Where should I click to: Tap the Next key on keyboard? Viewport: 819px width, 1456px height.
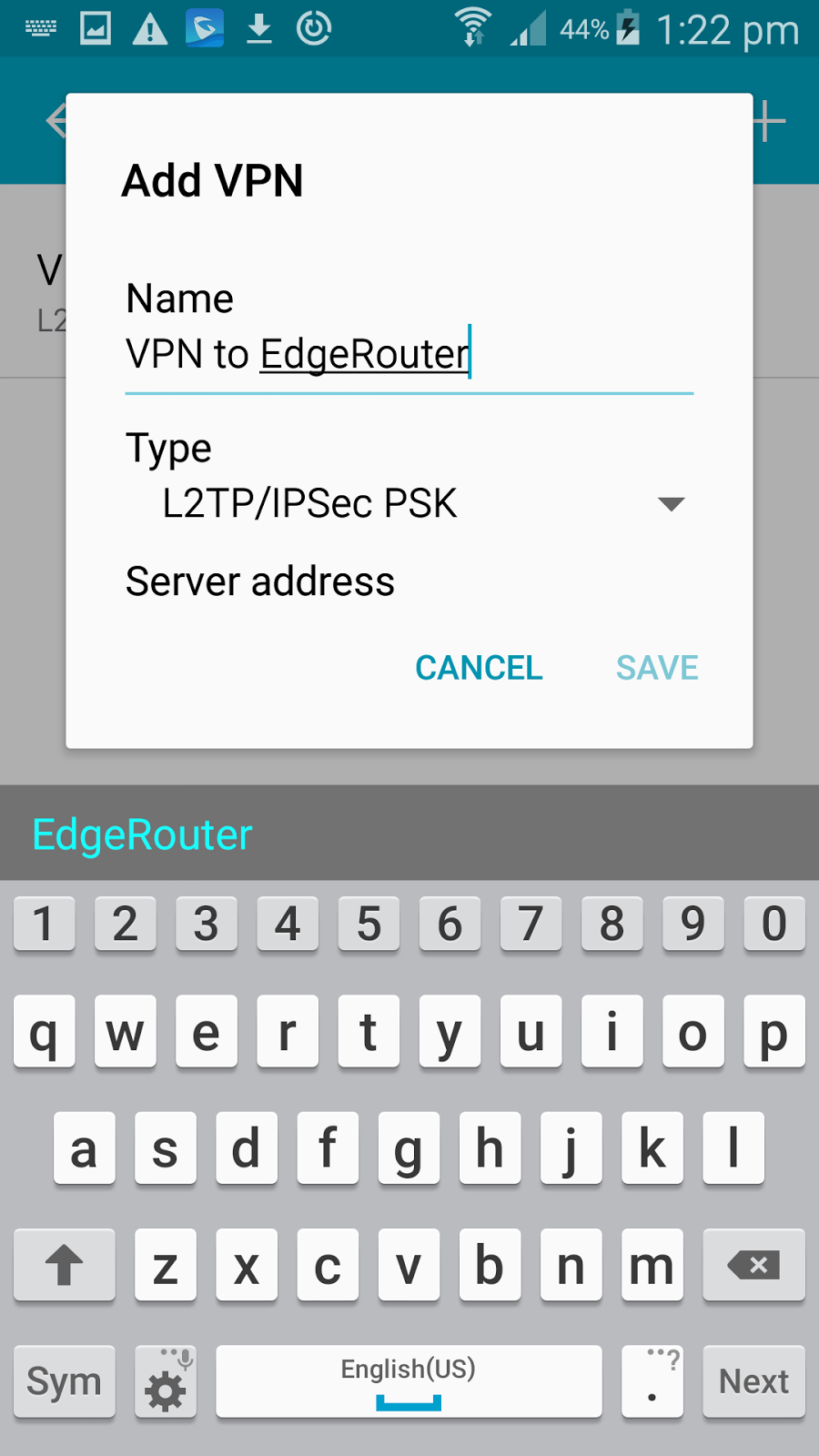[x=753, y=1381]
